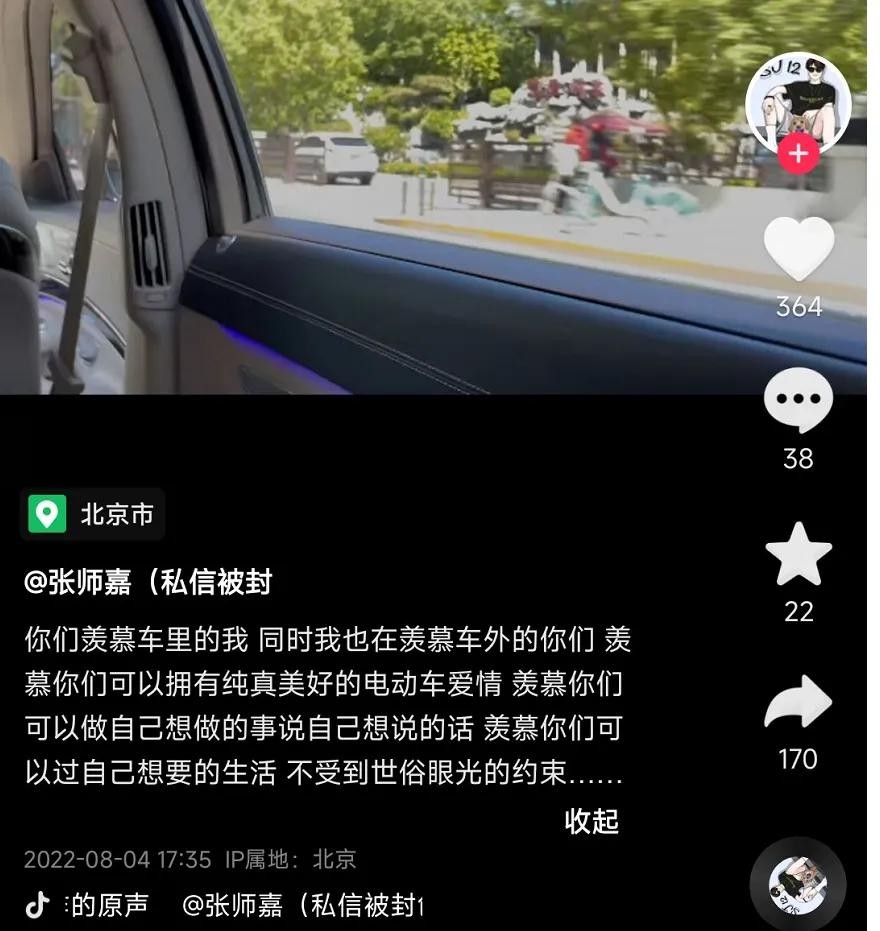Like this video with the heart icon
Screen dimensions: 880x931
(798, 250)
